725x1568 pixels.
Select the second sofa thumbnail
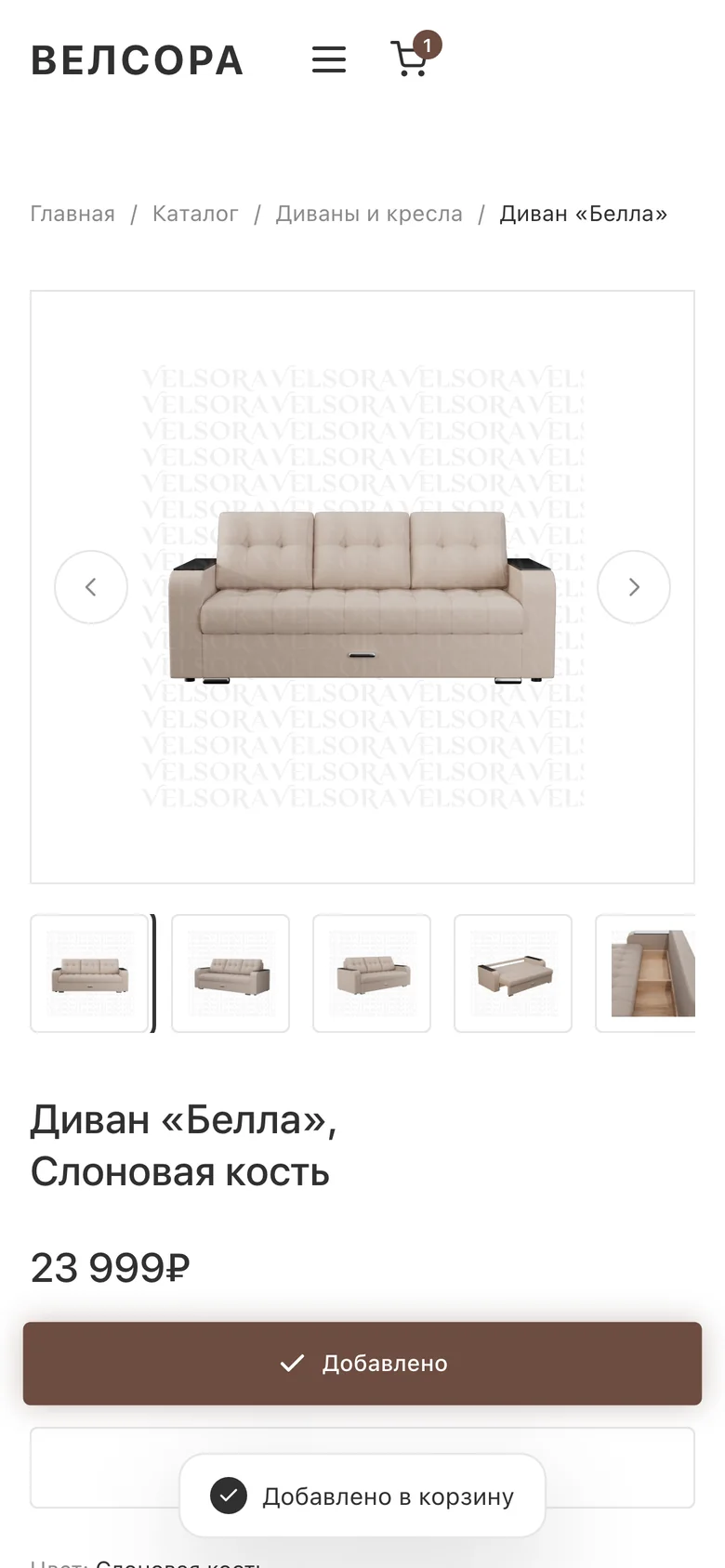click(x=231, y=973)
